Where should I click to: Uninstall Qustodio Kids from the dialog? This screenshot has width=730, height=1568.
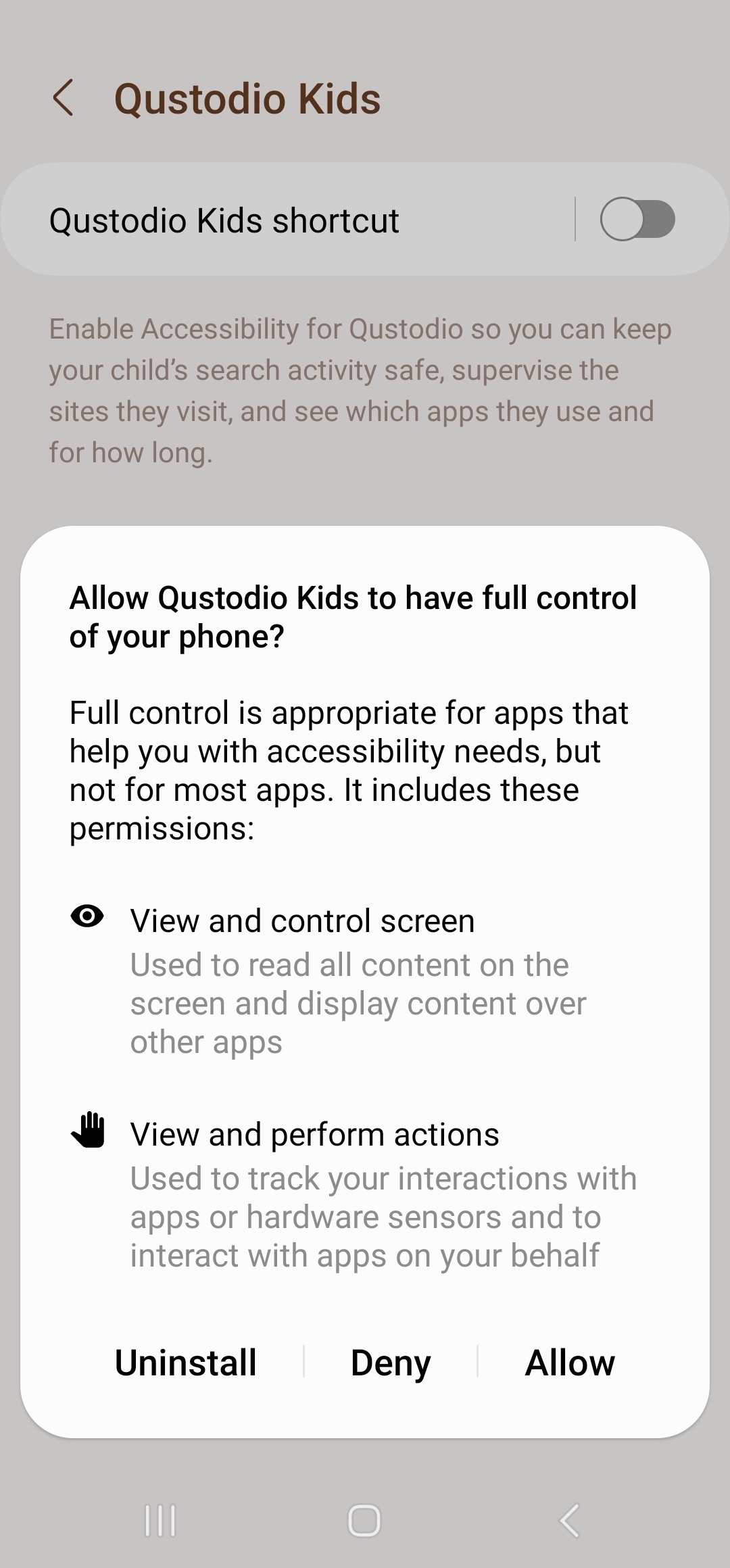pyautogui.click(x=185, y=1363)
